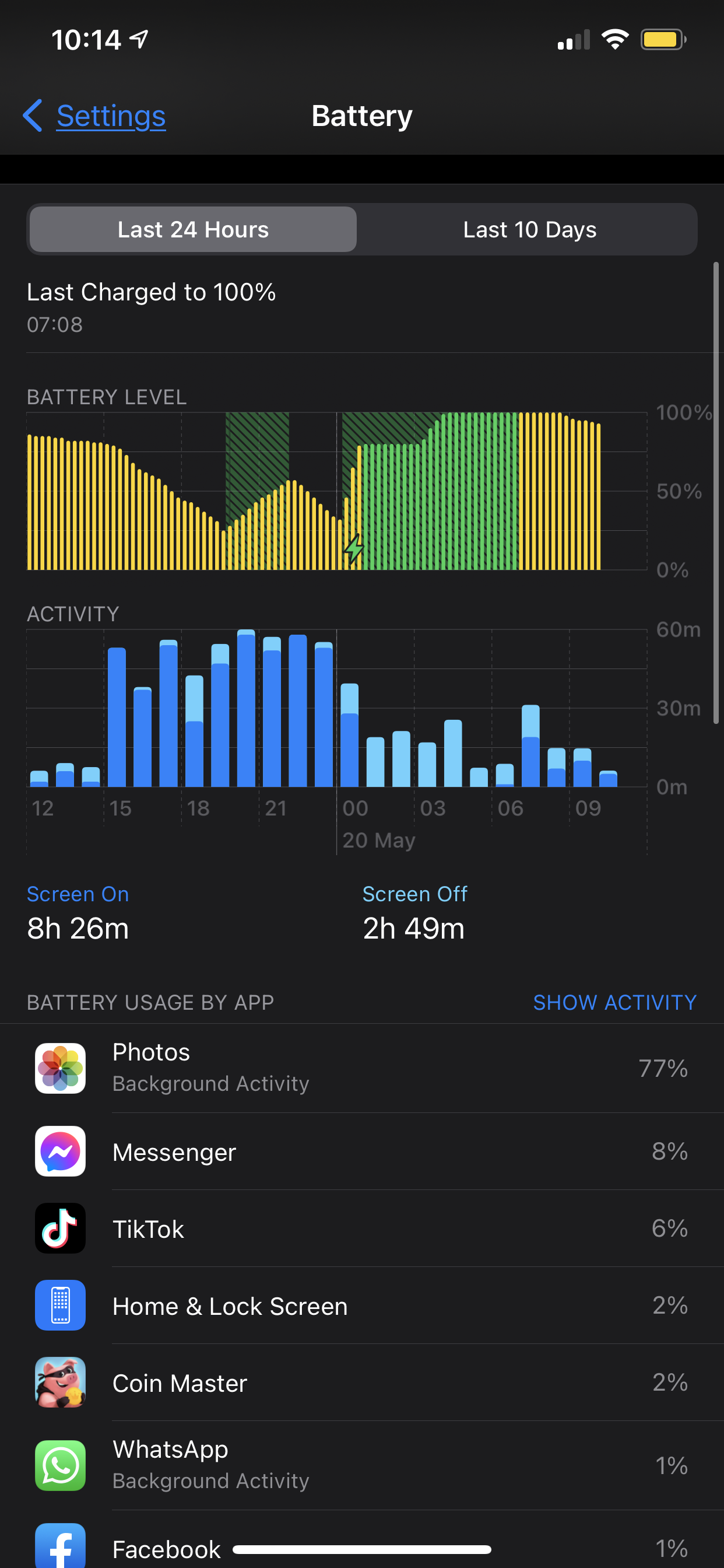
Task: Go back to Settings
Action: point(95,116)
